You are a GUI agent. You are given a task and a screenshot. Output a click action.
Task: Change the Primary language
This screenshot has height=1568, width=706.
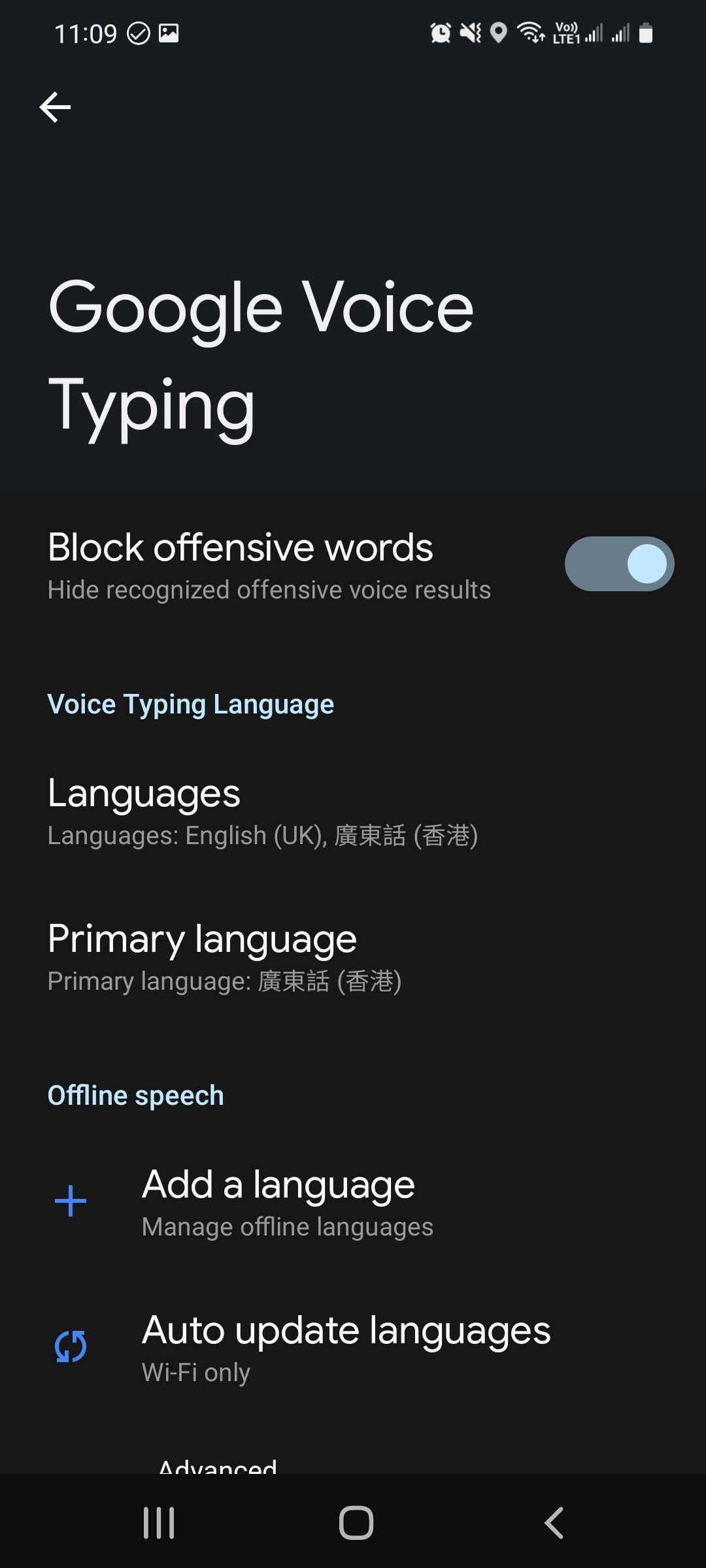coord(224,957)
